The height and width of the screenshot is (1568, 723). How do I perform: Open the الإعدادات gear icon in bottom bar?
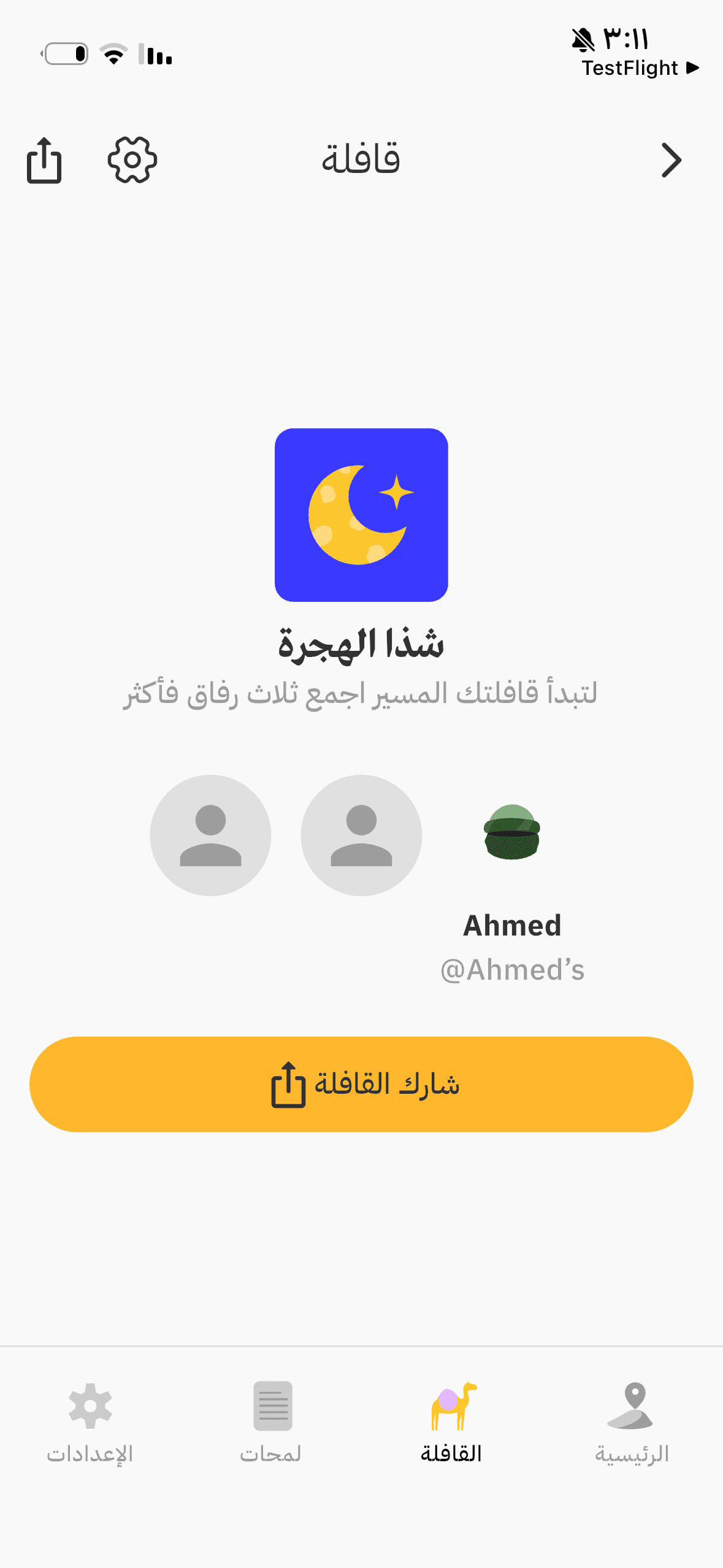pos(90,1405)
